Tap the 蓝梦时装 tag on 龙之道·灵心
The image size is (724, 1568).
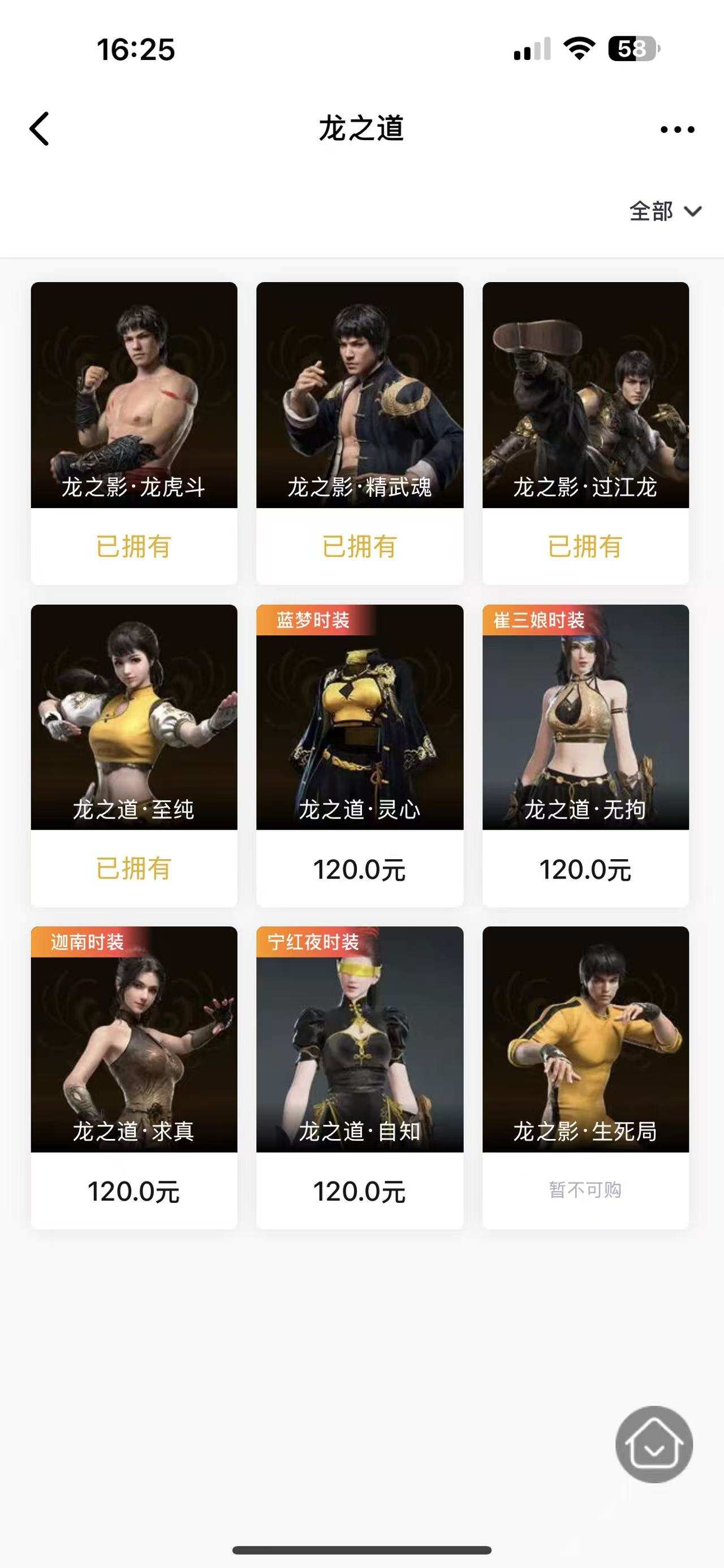pos(314,619)
